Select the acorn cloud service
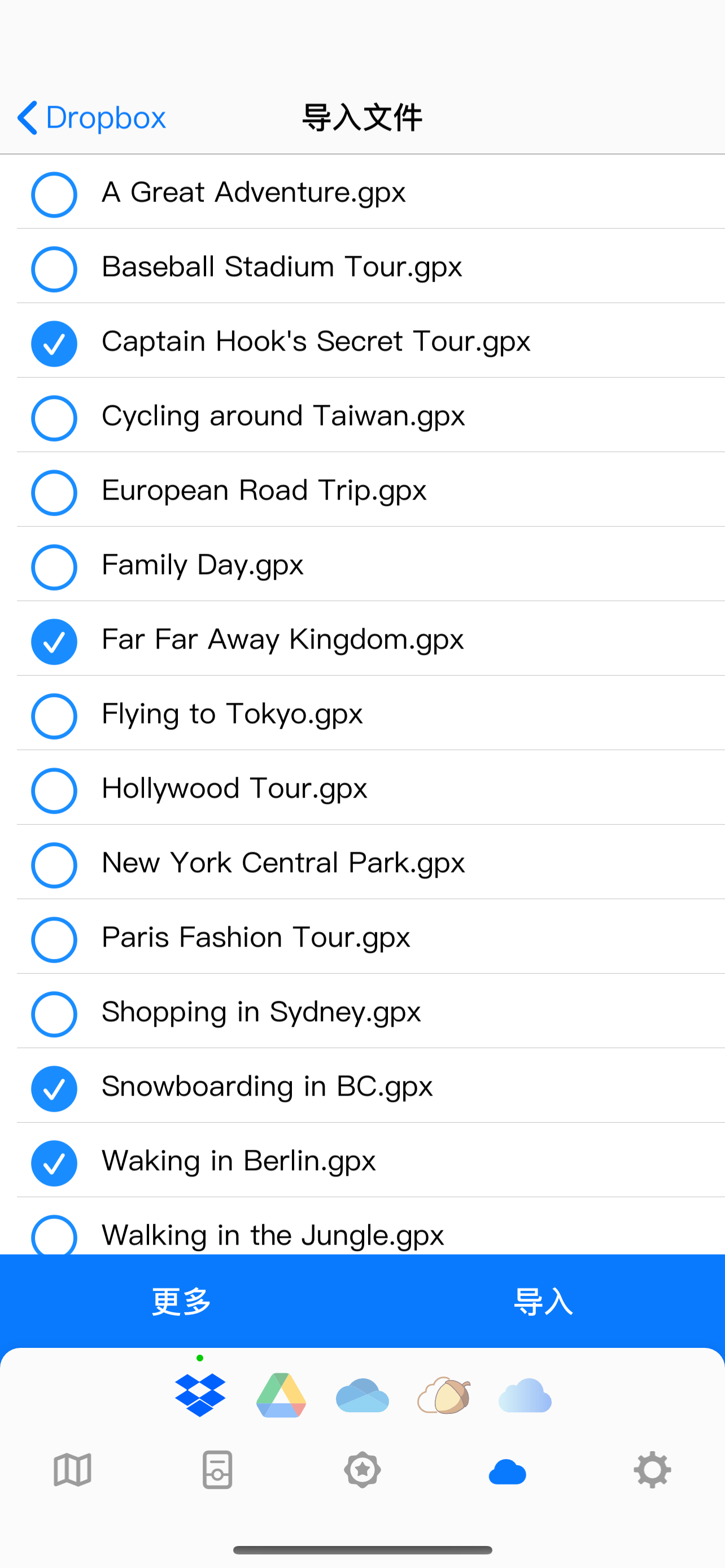 tap(444, 1395)
